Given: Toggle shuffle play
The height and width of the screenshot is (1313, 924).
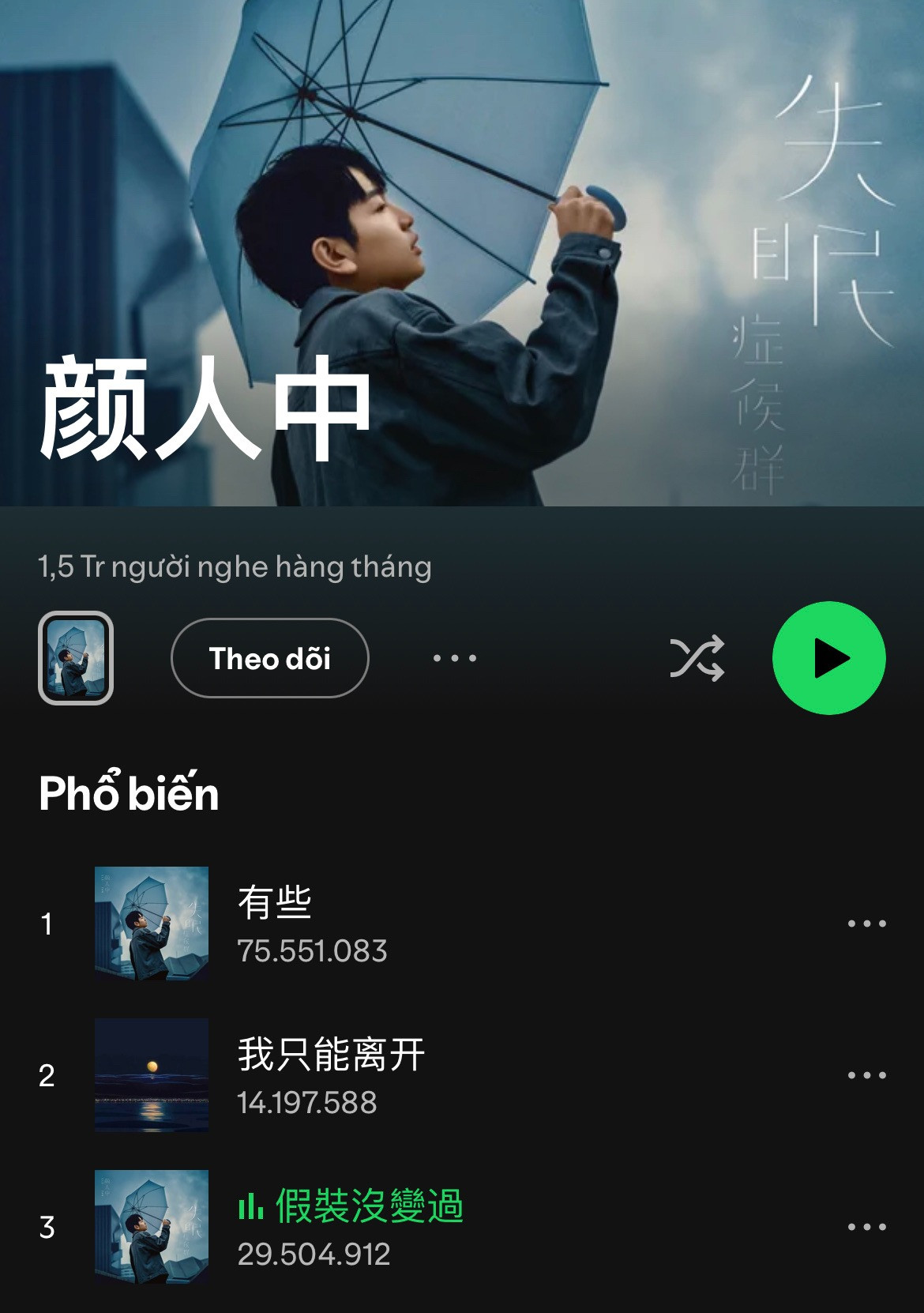Looking at the screenshot, I should click(697, 658).
